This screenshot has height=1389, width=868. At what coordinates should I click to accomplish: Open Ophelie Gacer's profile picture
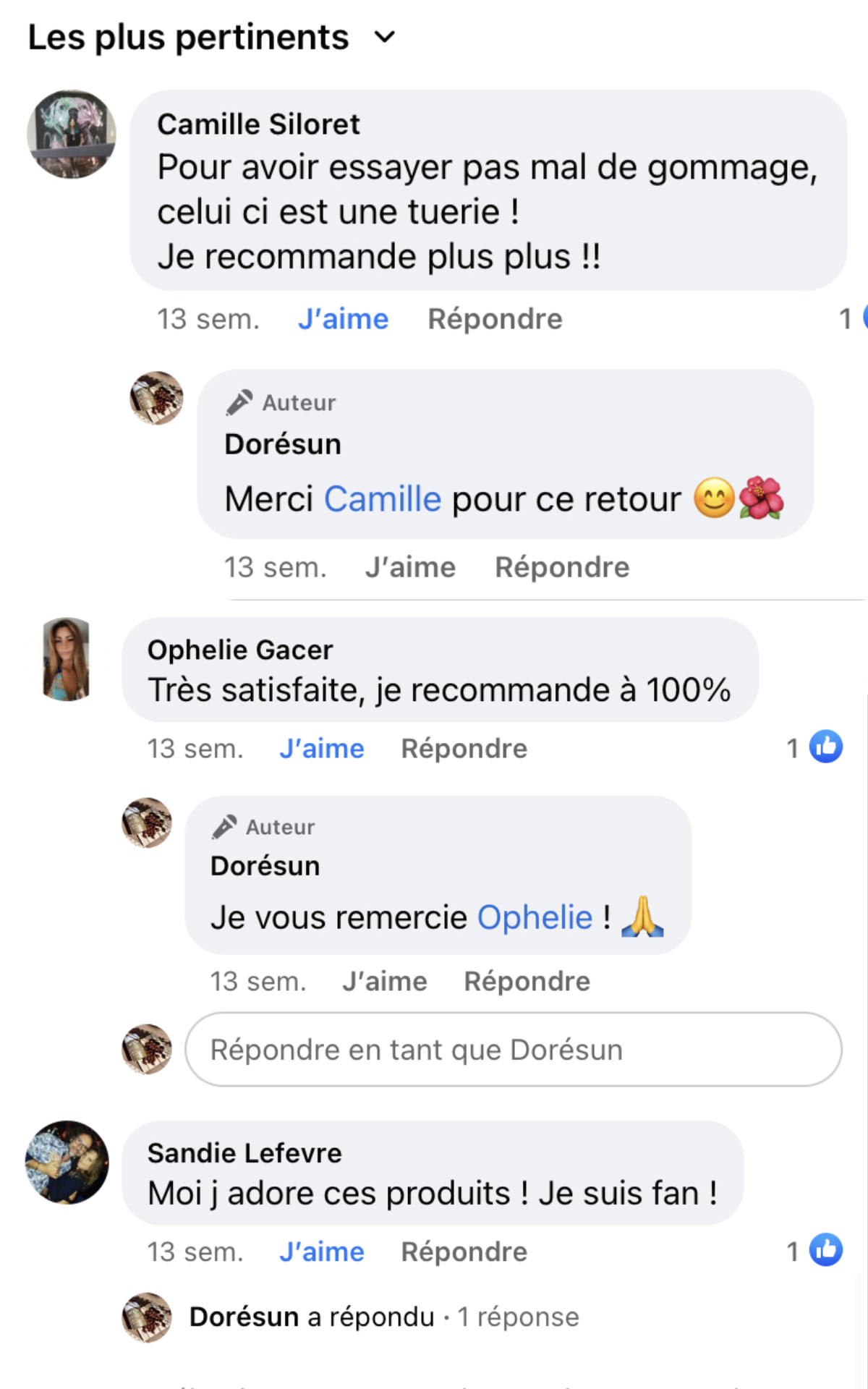point(67,659)
